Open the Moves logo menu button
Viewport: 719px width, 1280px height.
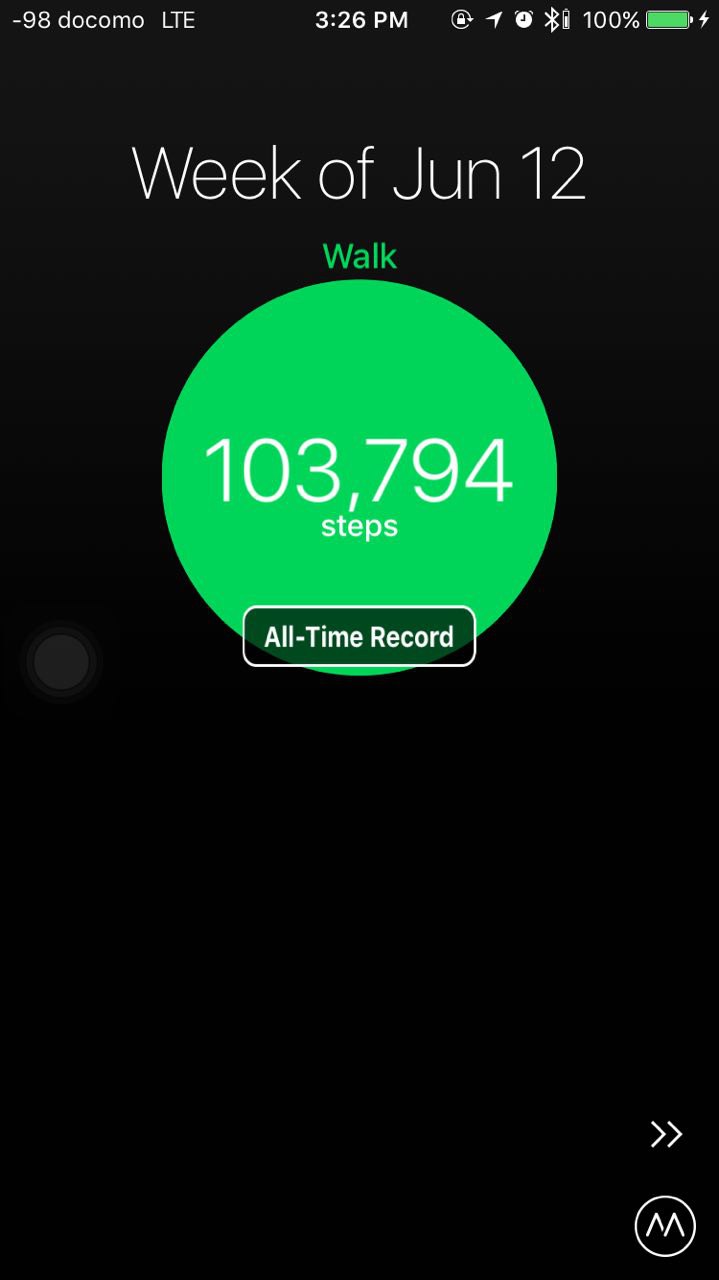pyautogui.click(x=665, y=1225)
